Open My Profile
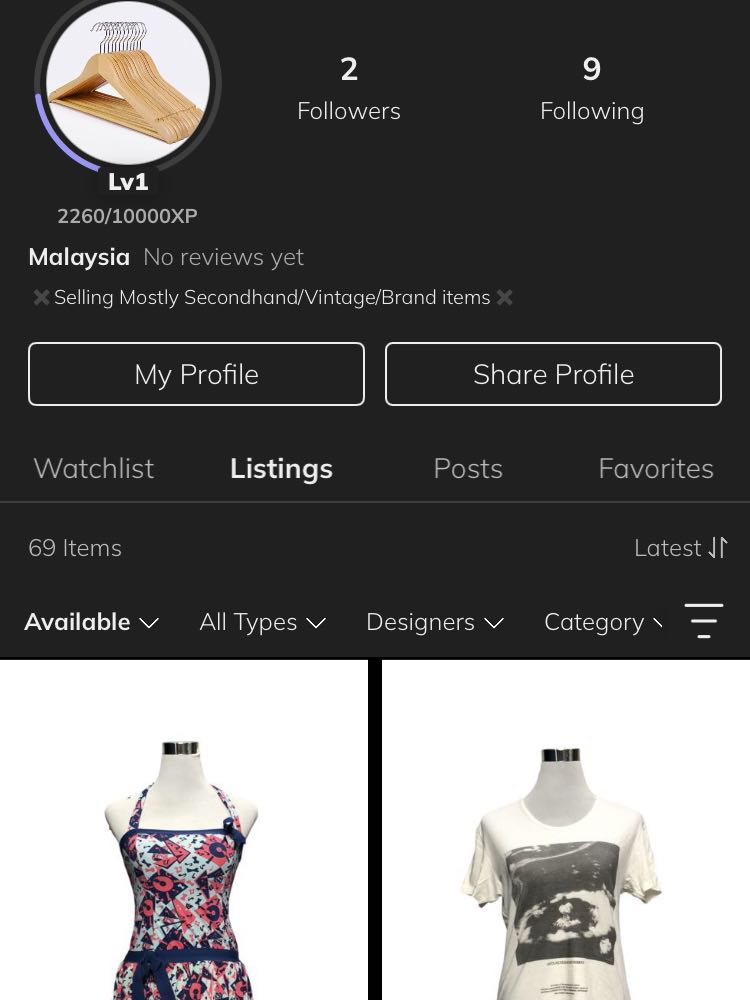This screenshot has width=750, height=1000. [x=196, y=374]
